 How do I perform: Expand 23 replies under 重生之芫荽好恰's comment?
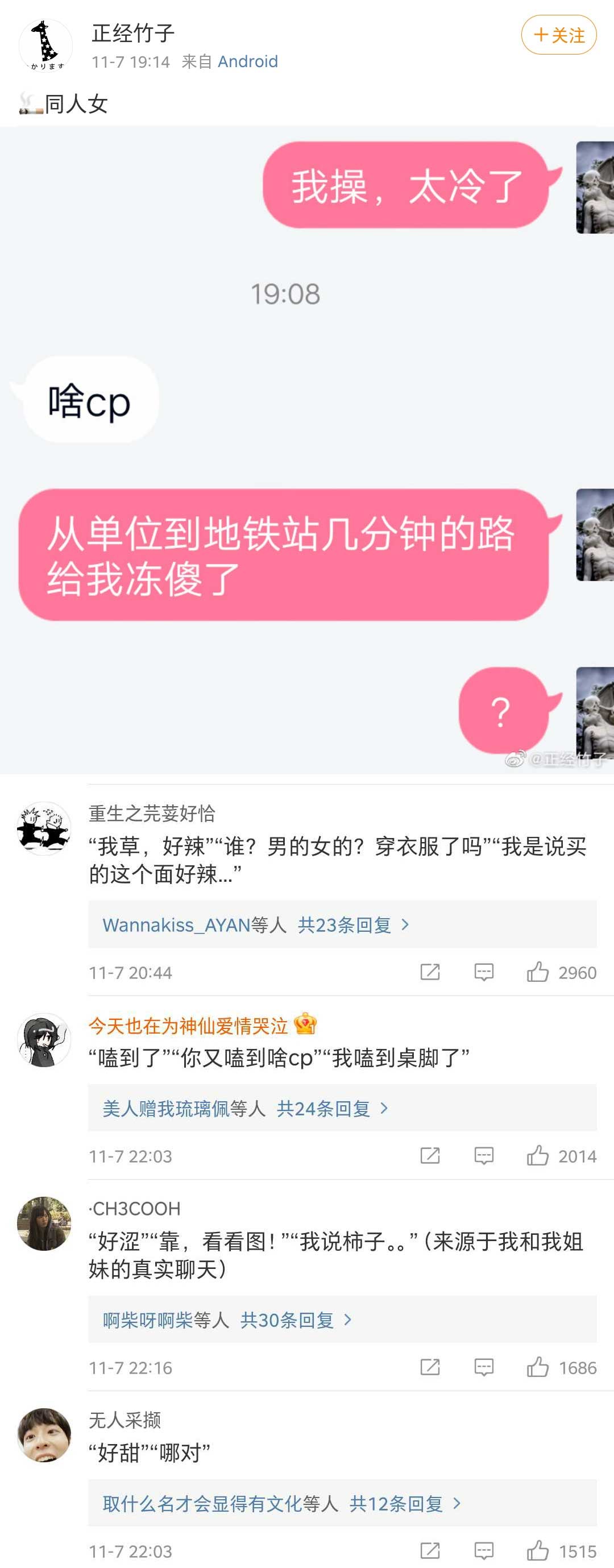(x=344, y=924)
